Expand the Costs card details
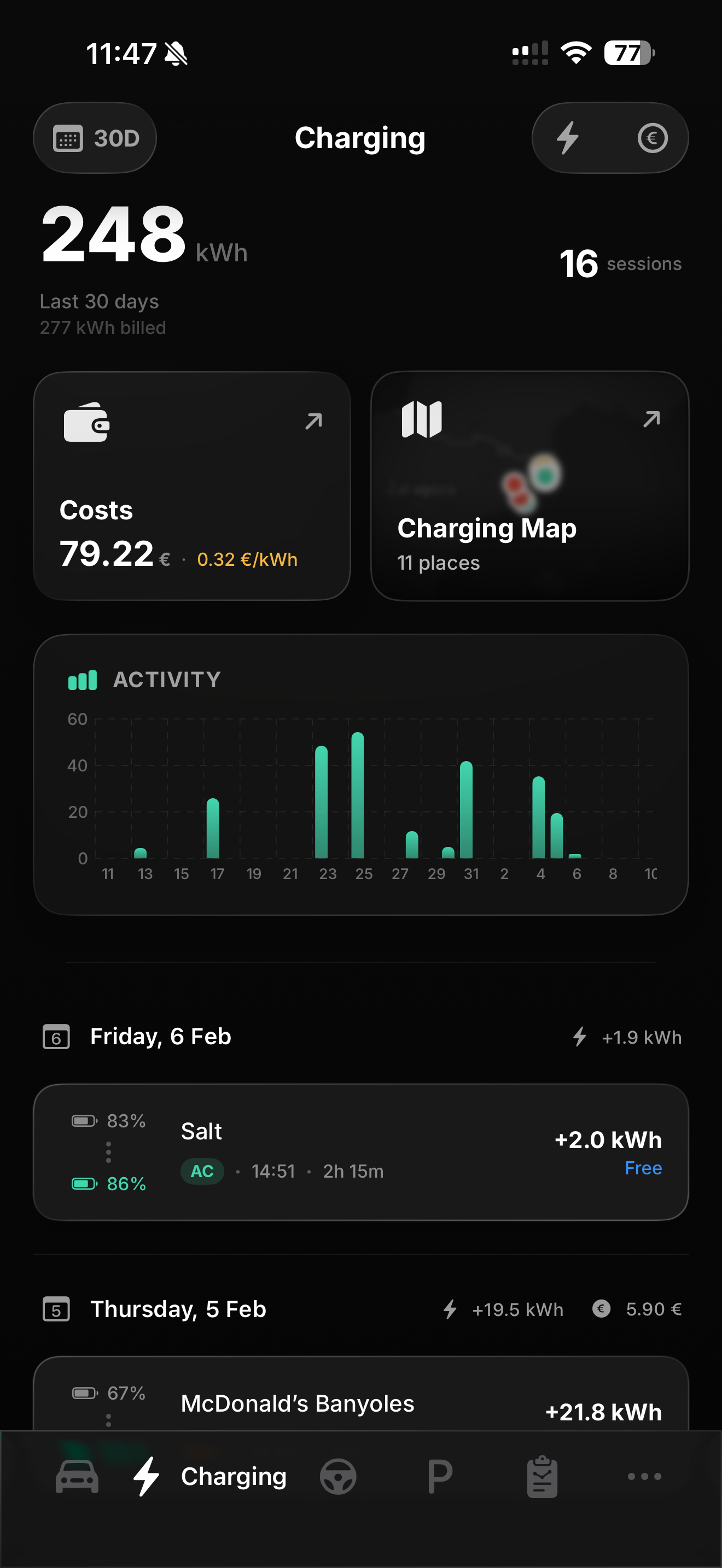The image size is (722, 1568). 313,420
